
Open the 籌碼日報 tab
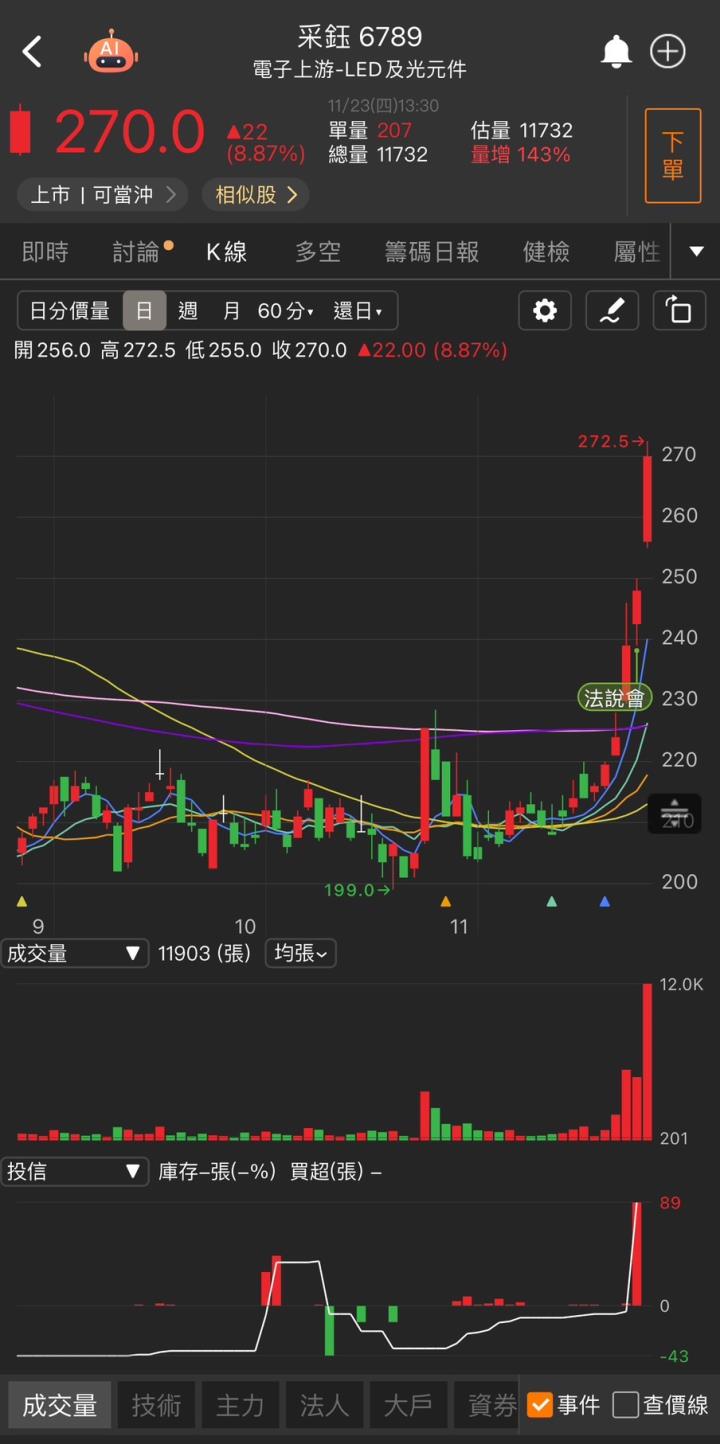pos(432,252)
